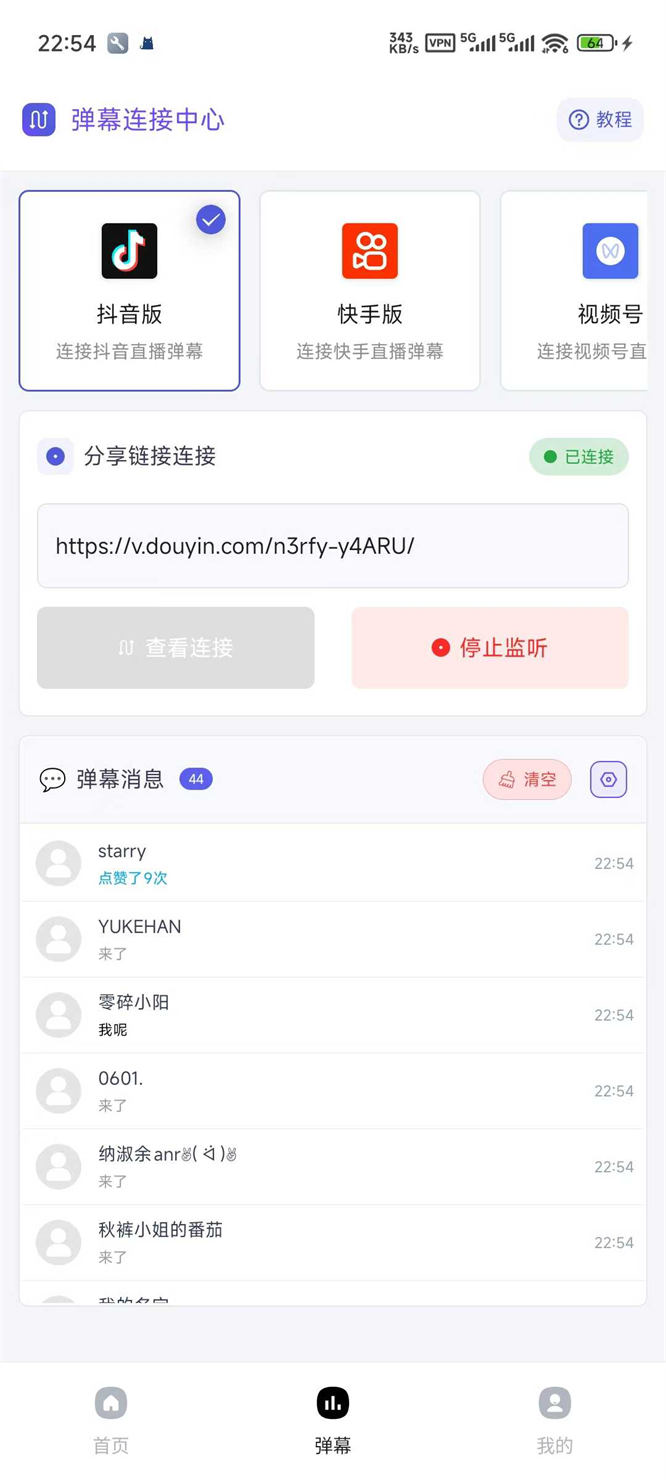This screenshot has height=1480, width=666.
Task: Select the 抖音版 platform card
Action: [129, 290]
